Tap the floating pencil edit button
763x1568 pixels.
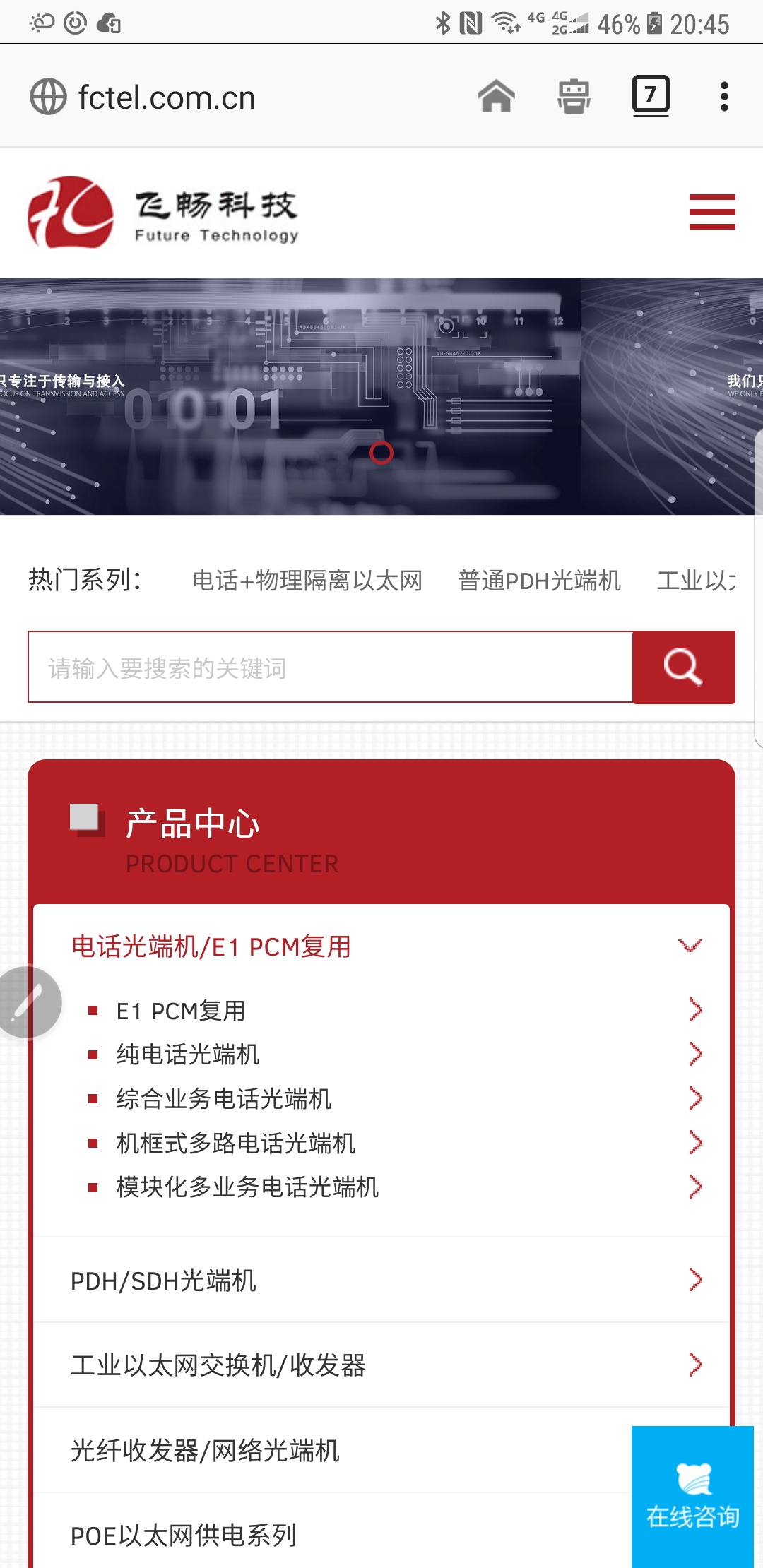(28, 1002)
